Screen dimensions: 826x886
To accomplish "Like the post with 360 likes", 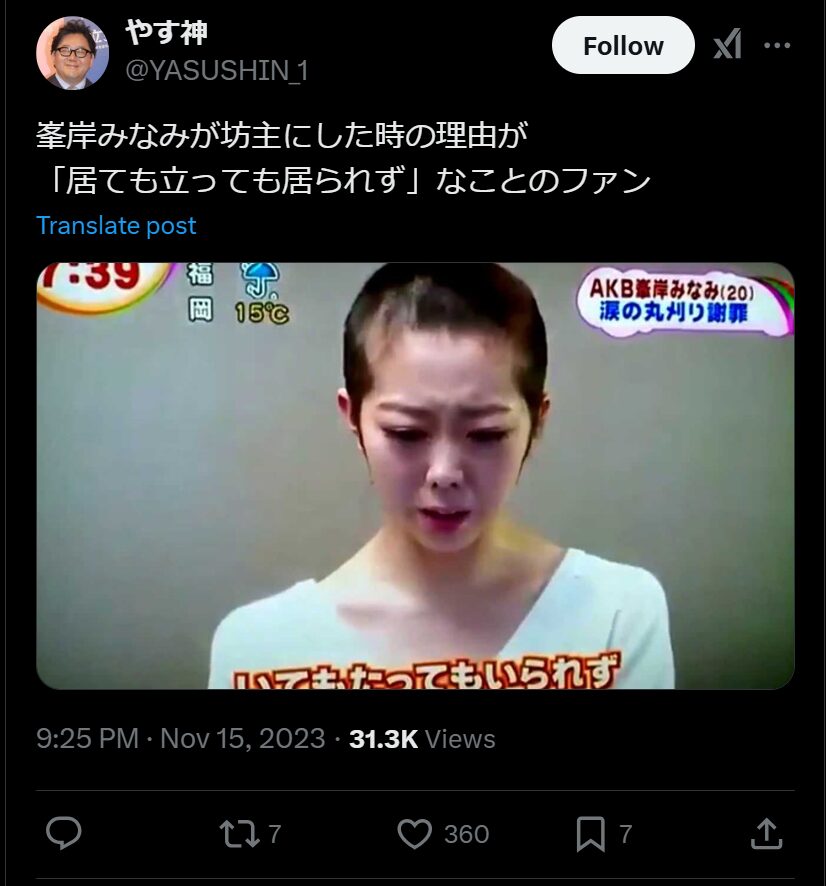I will [415, 833].
